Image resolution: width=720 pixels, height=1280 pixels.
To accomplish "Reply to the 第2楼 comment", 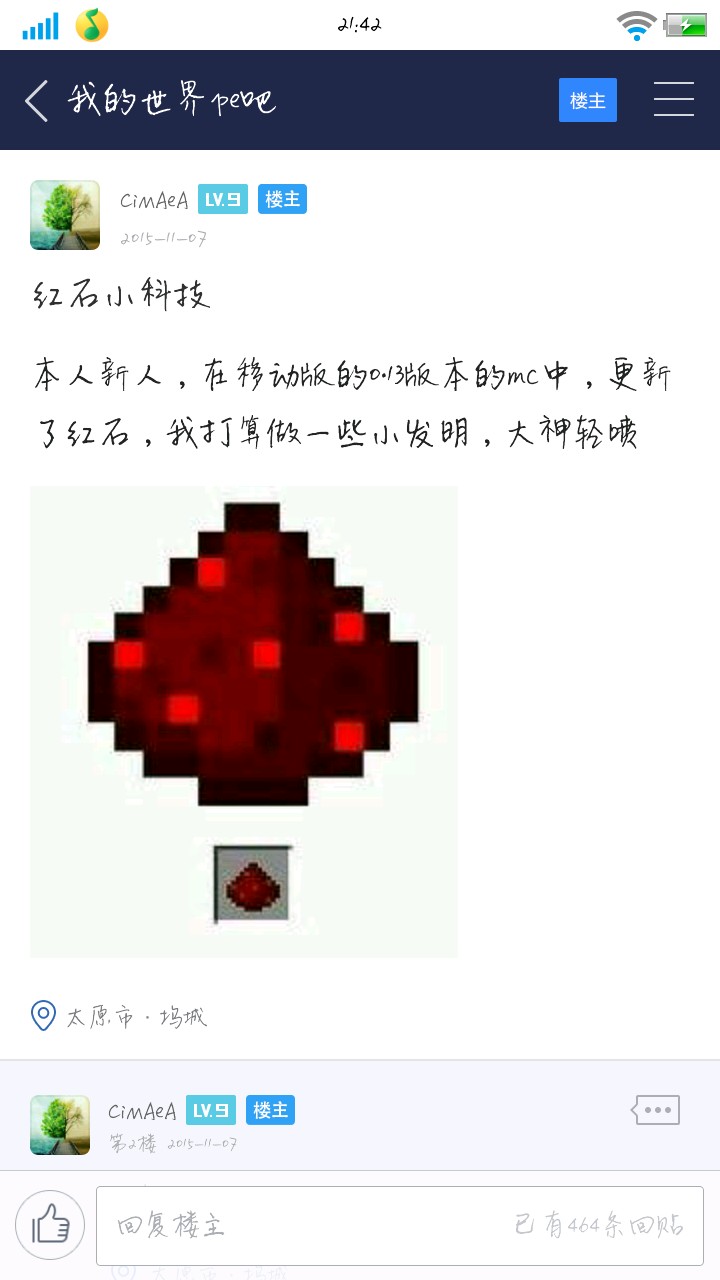I will pos(655,1110).
